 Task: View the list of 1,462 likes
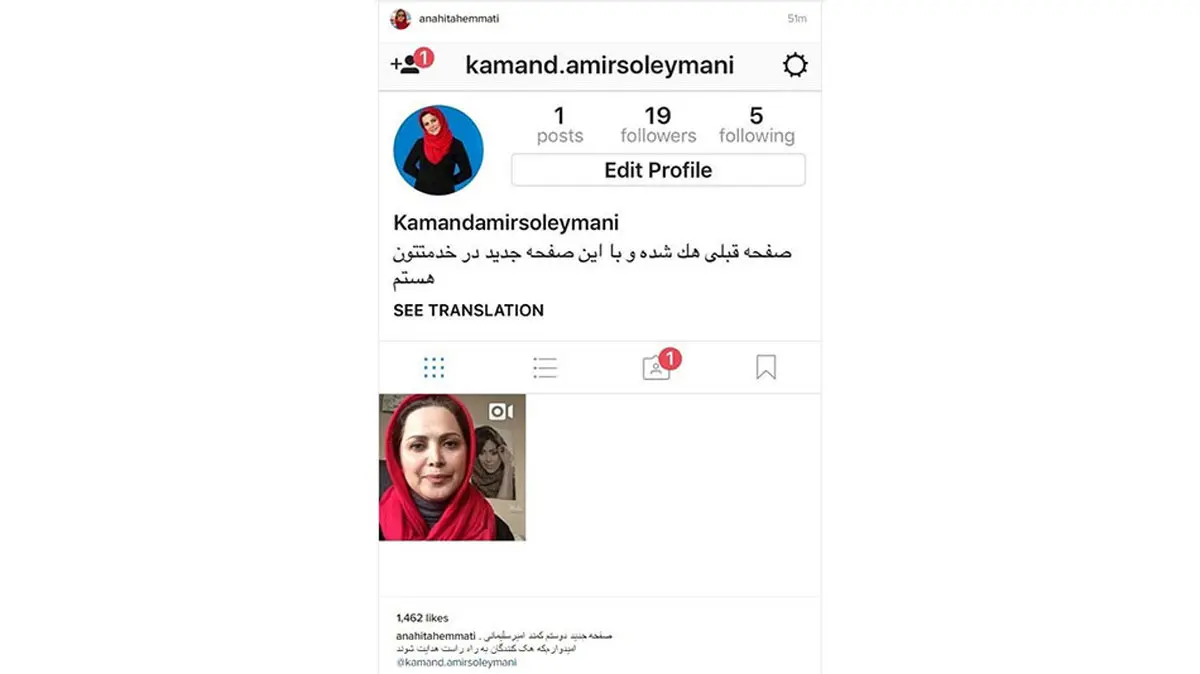(422, 619)
